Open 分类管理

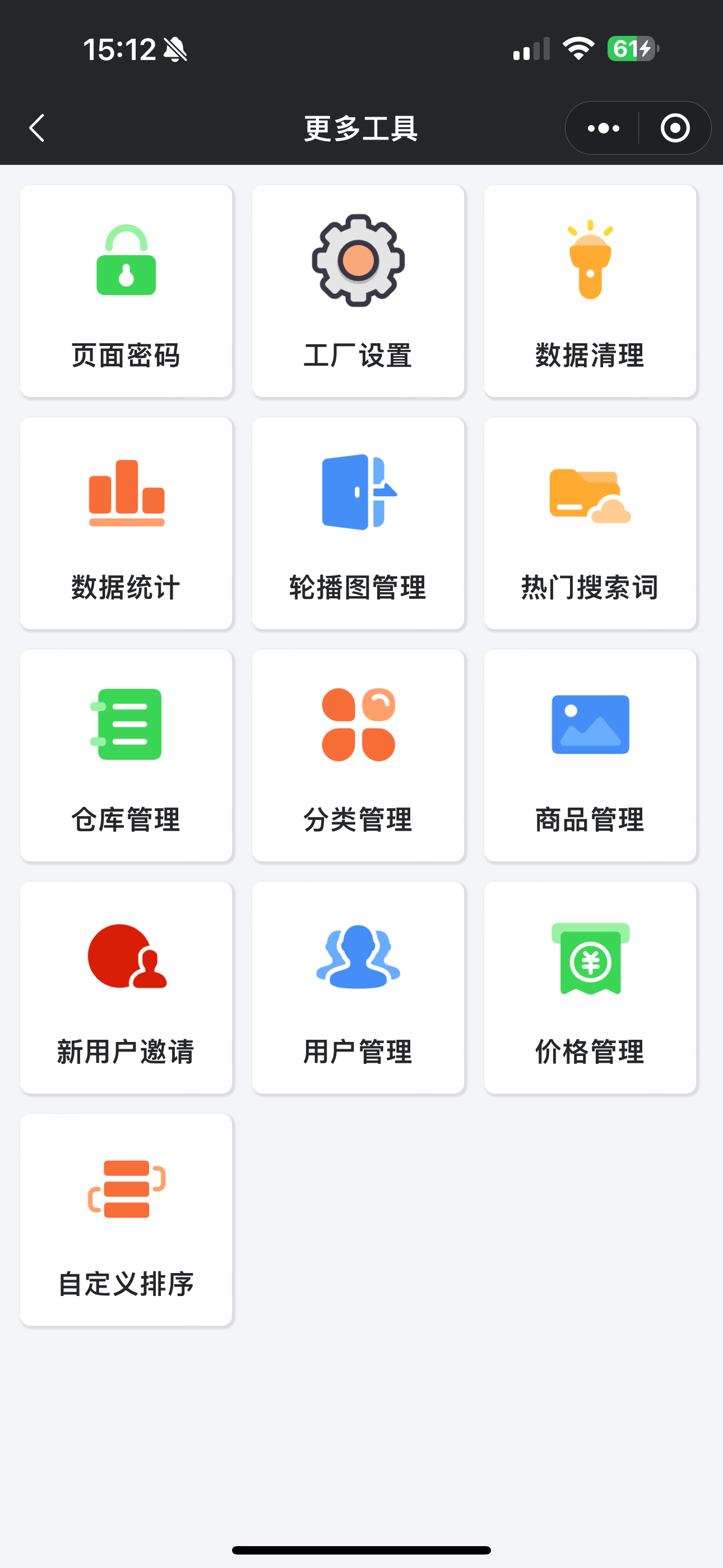[x=358, y=755]
